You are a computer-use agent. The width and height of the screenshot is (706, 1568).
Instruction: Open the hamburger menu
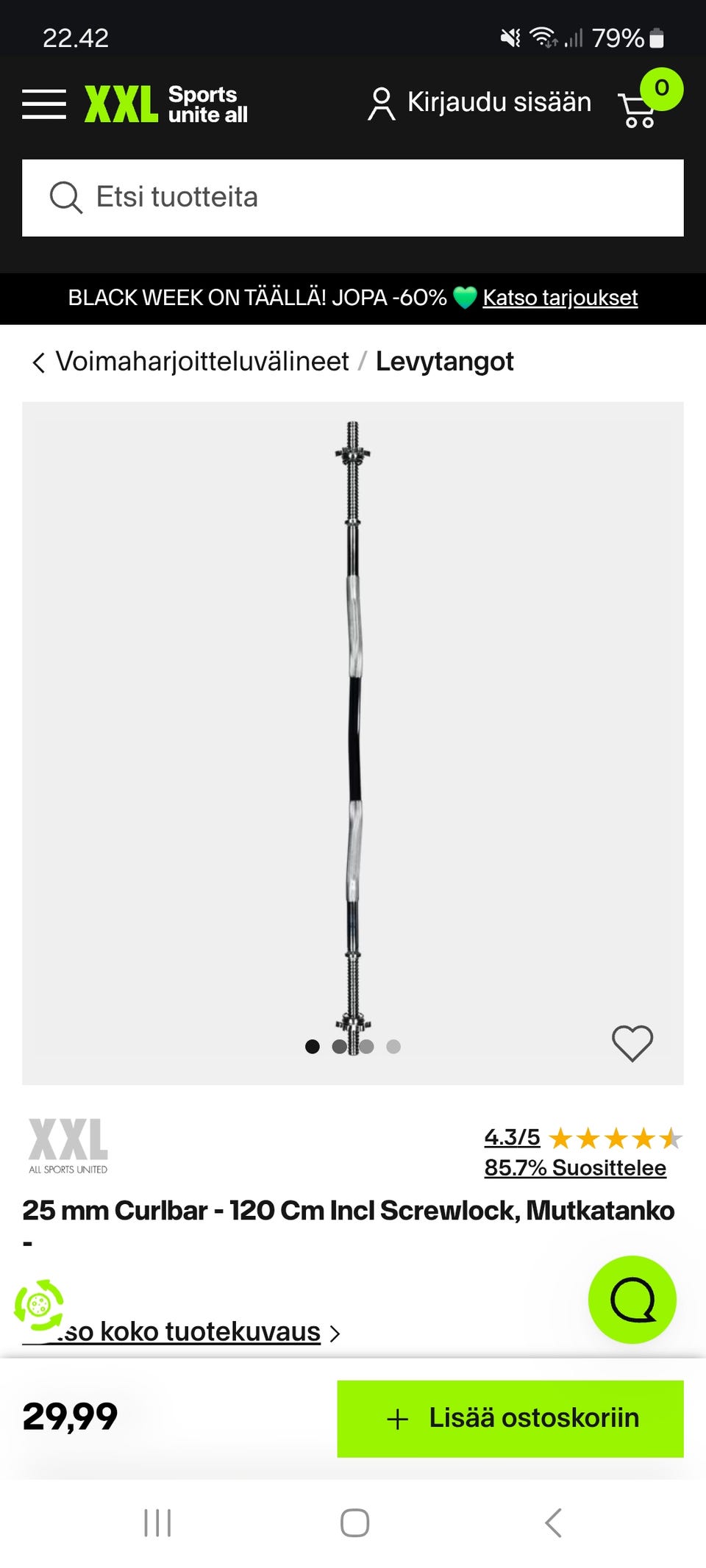pyautogui.click(x=44, y=104)
